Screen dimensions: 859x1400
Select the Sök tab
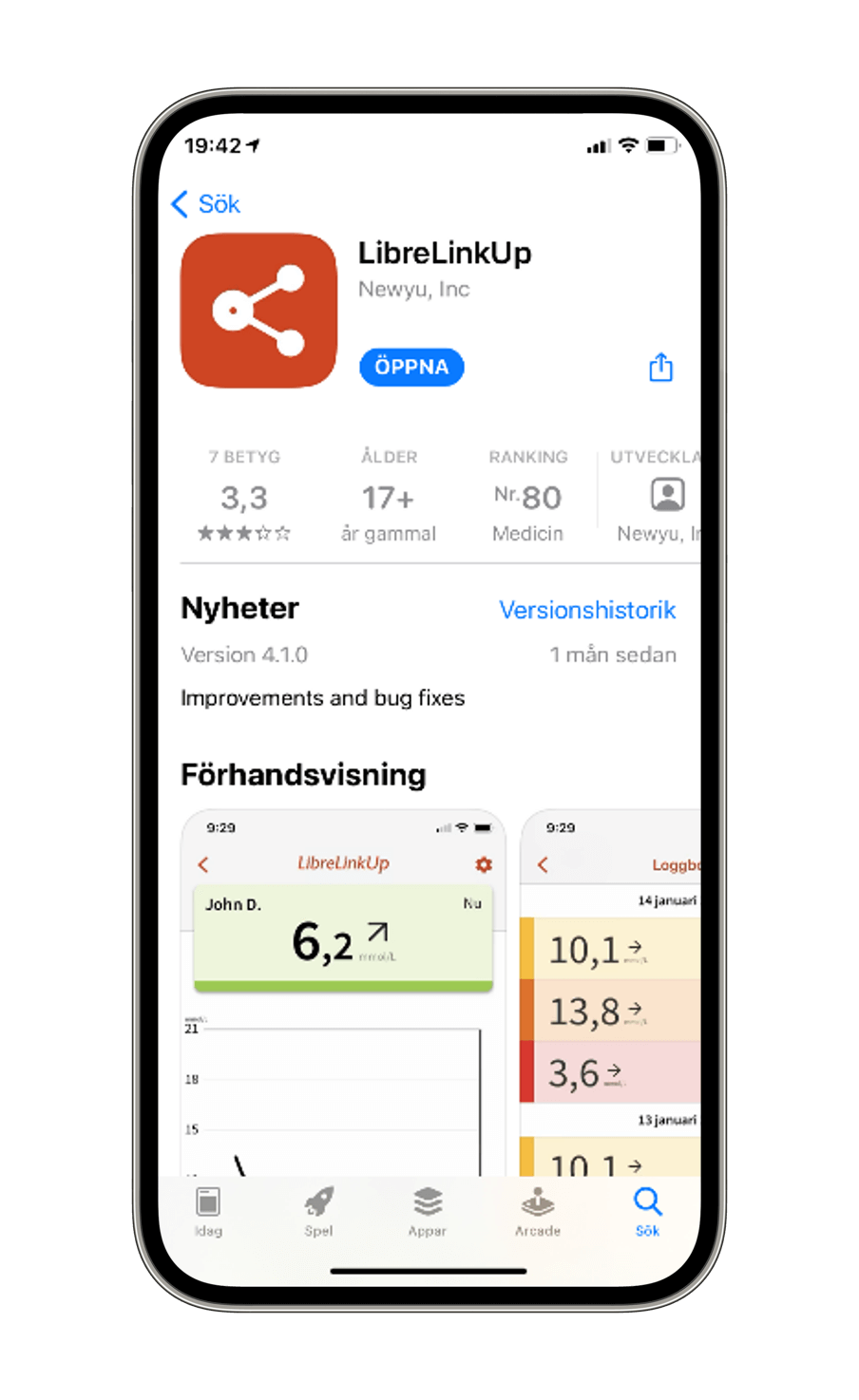pos(647,1211)
